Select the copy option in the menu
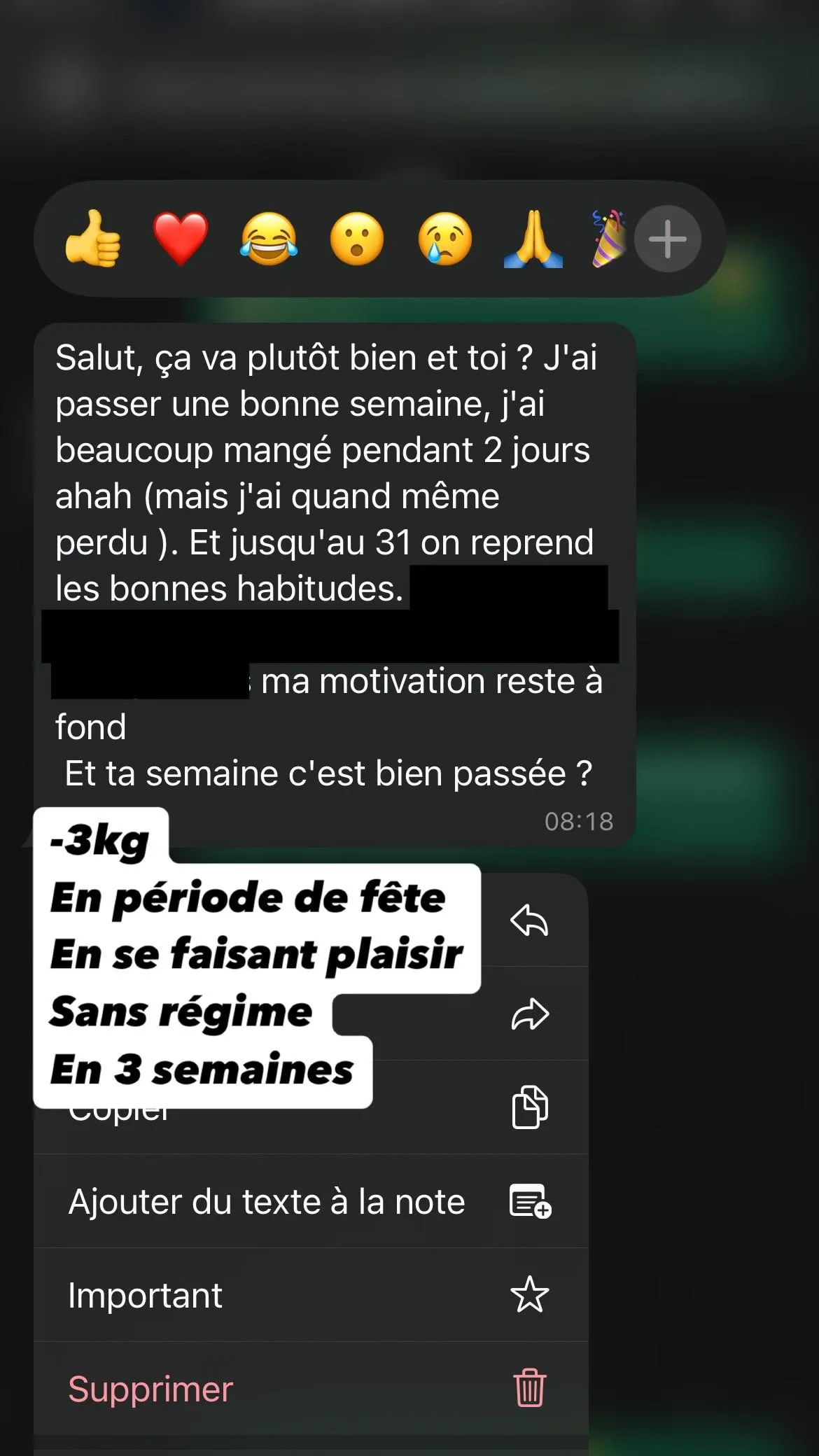819x1456 pixels. click(311, 1107)
